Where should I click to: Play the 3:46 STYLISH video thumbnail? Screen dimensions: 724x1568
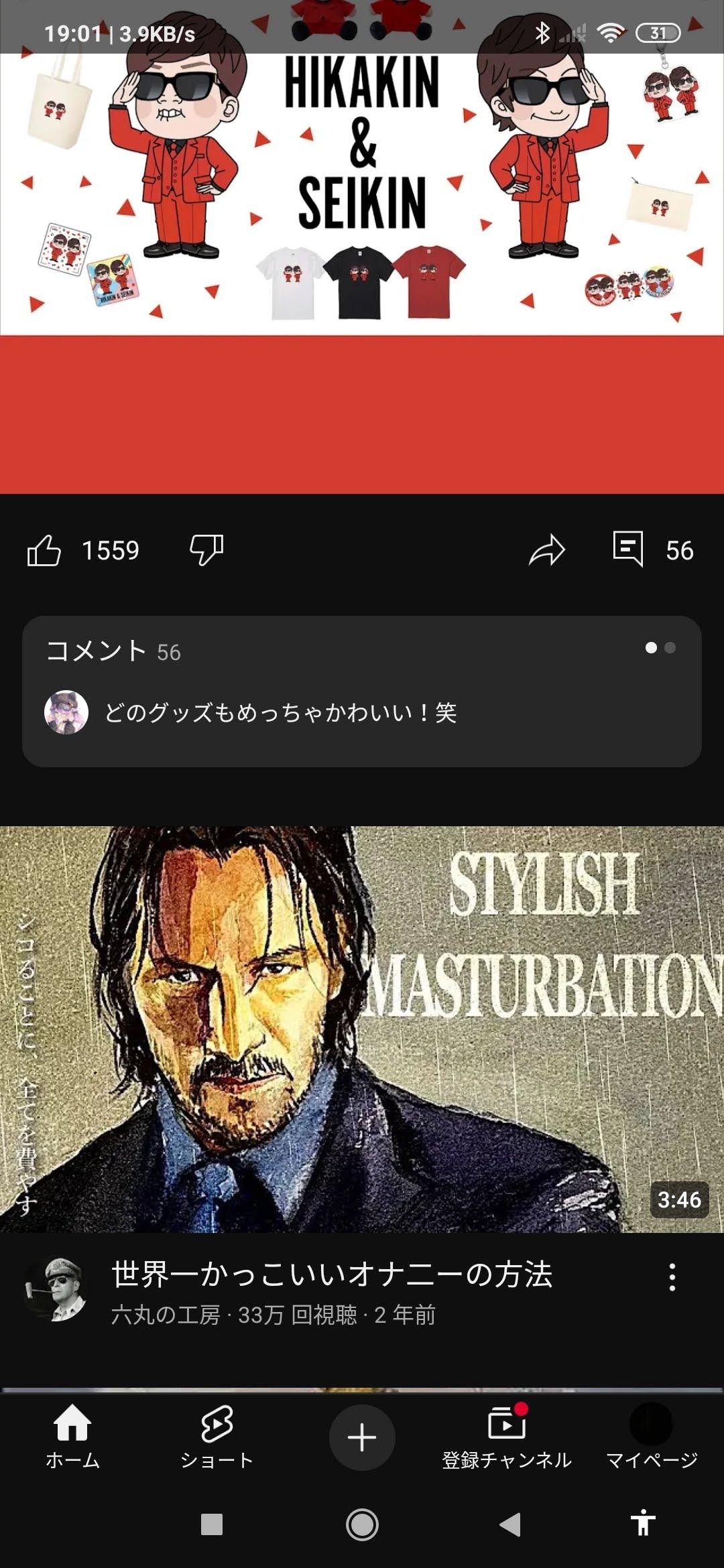click(x=362, y=1029)
